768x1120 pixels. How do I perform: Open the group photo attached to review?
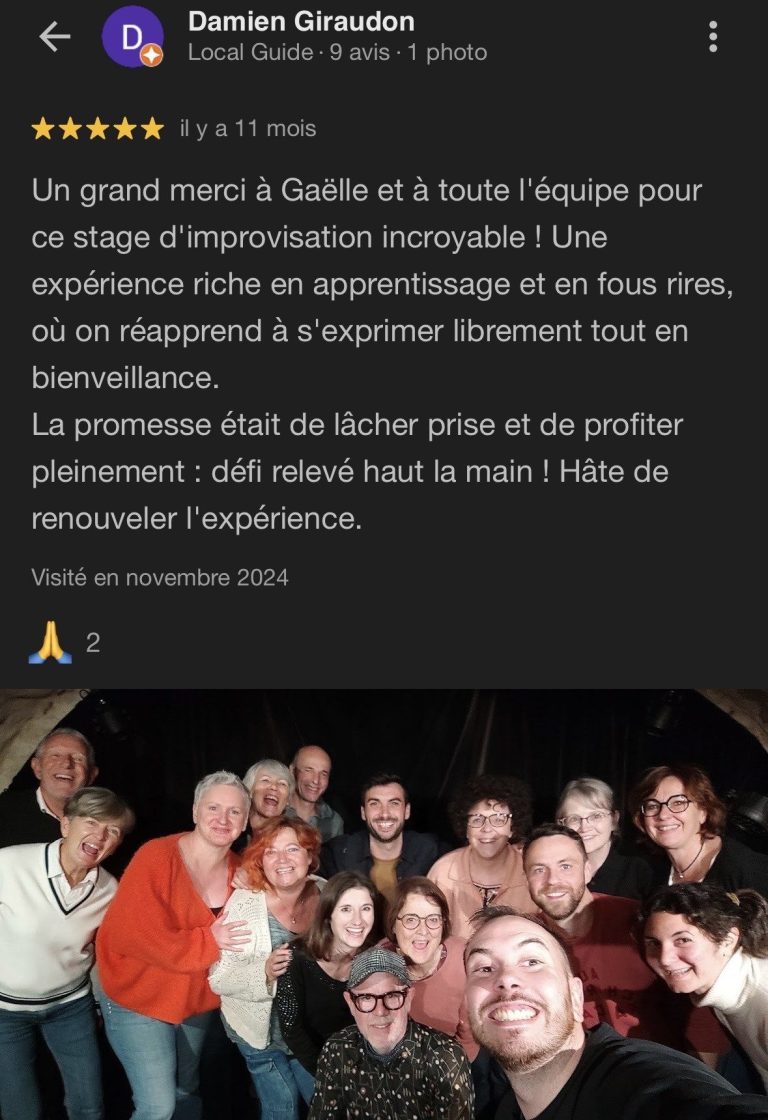[384, 903]
